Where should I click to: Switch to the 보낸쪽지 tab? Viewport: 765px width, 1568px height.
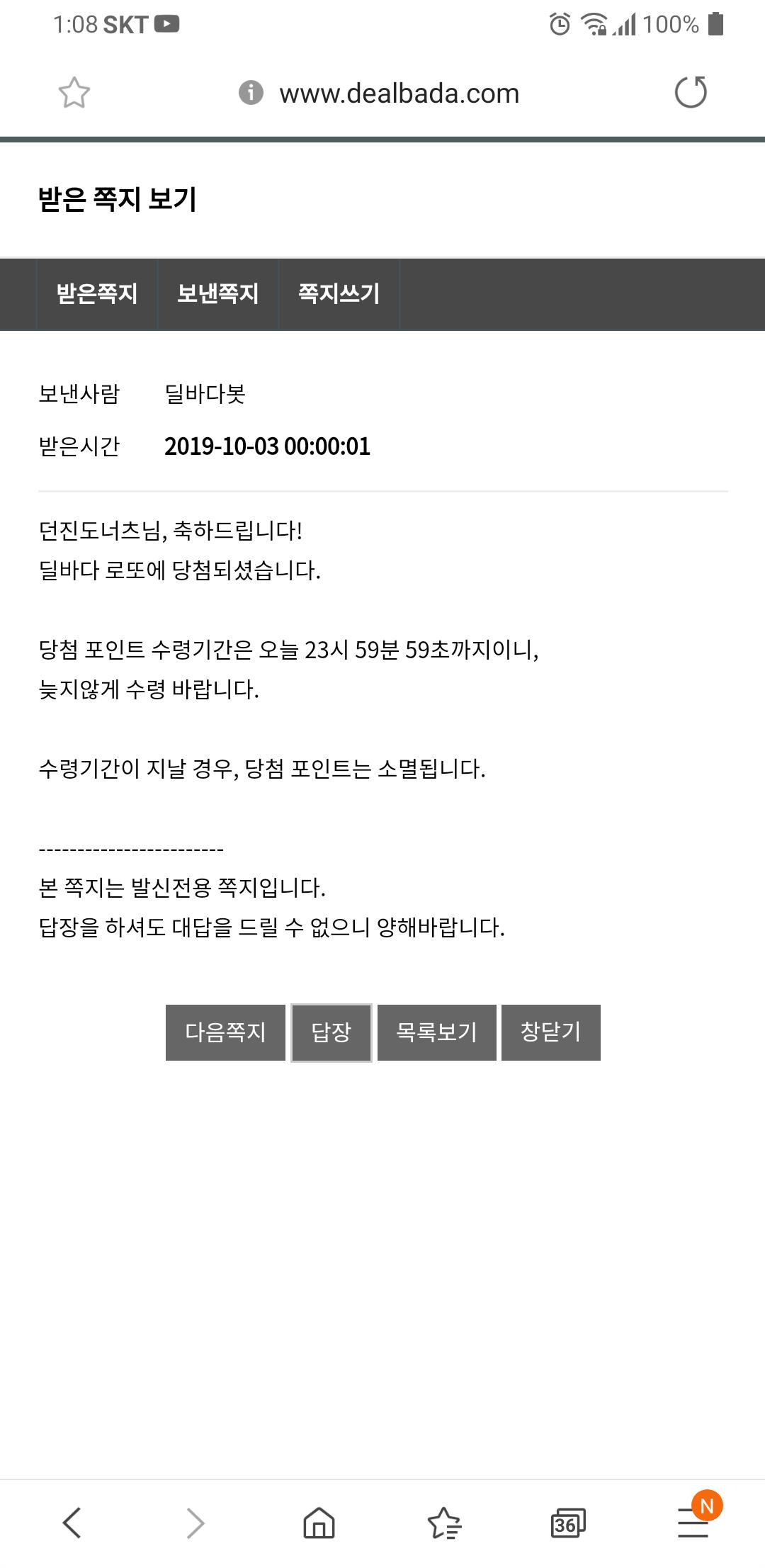click(x=217, y=294)
